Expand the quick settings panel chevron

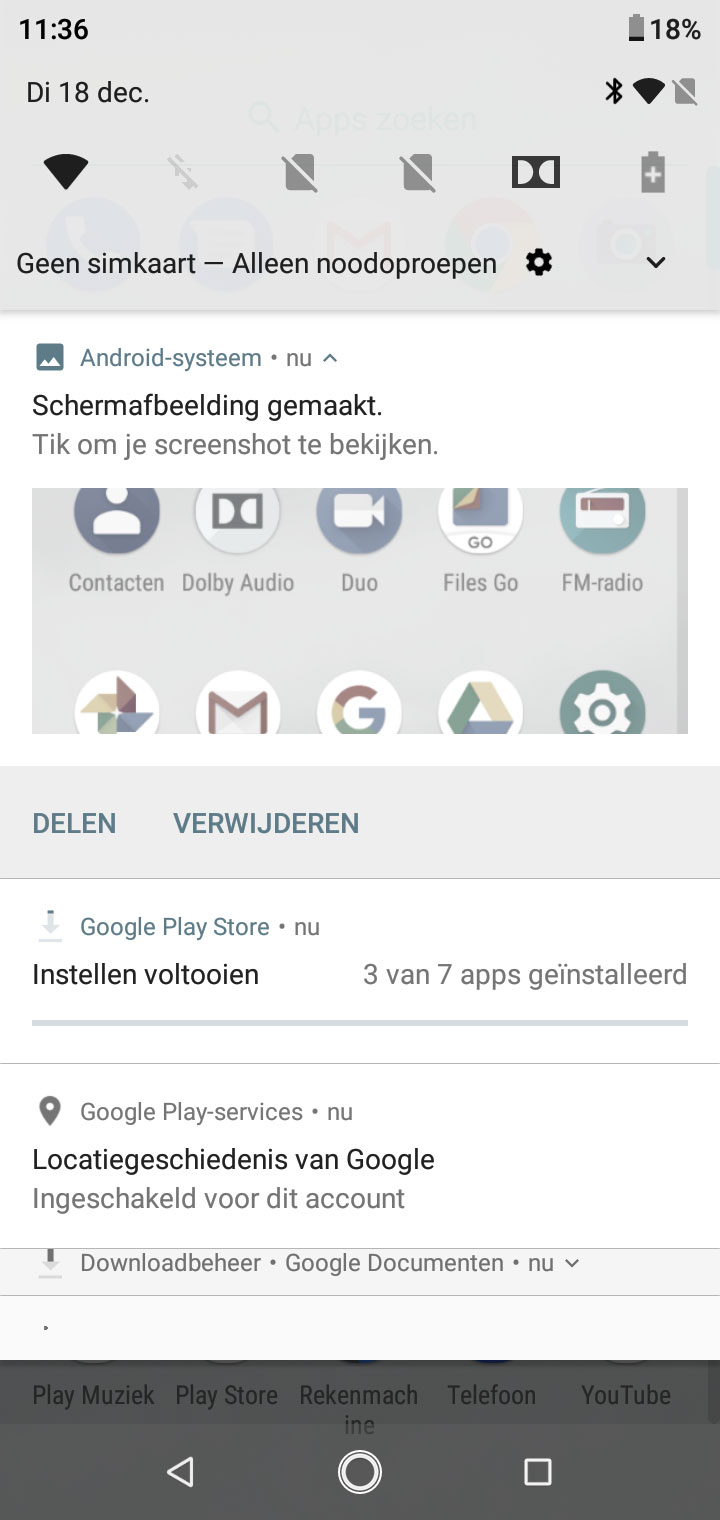tap(656, 263)
